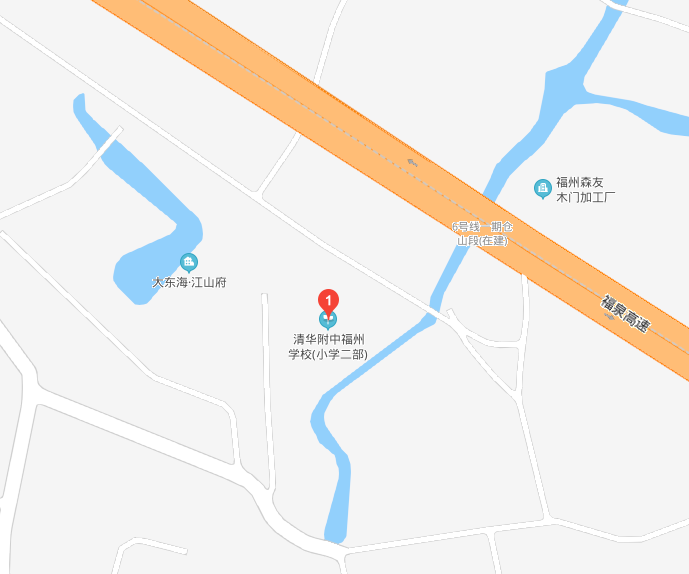Select the 大东海·江山府 map point
The height and width of the screenshot is (574, 689).
(x=188, y=263)
